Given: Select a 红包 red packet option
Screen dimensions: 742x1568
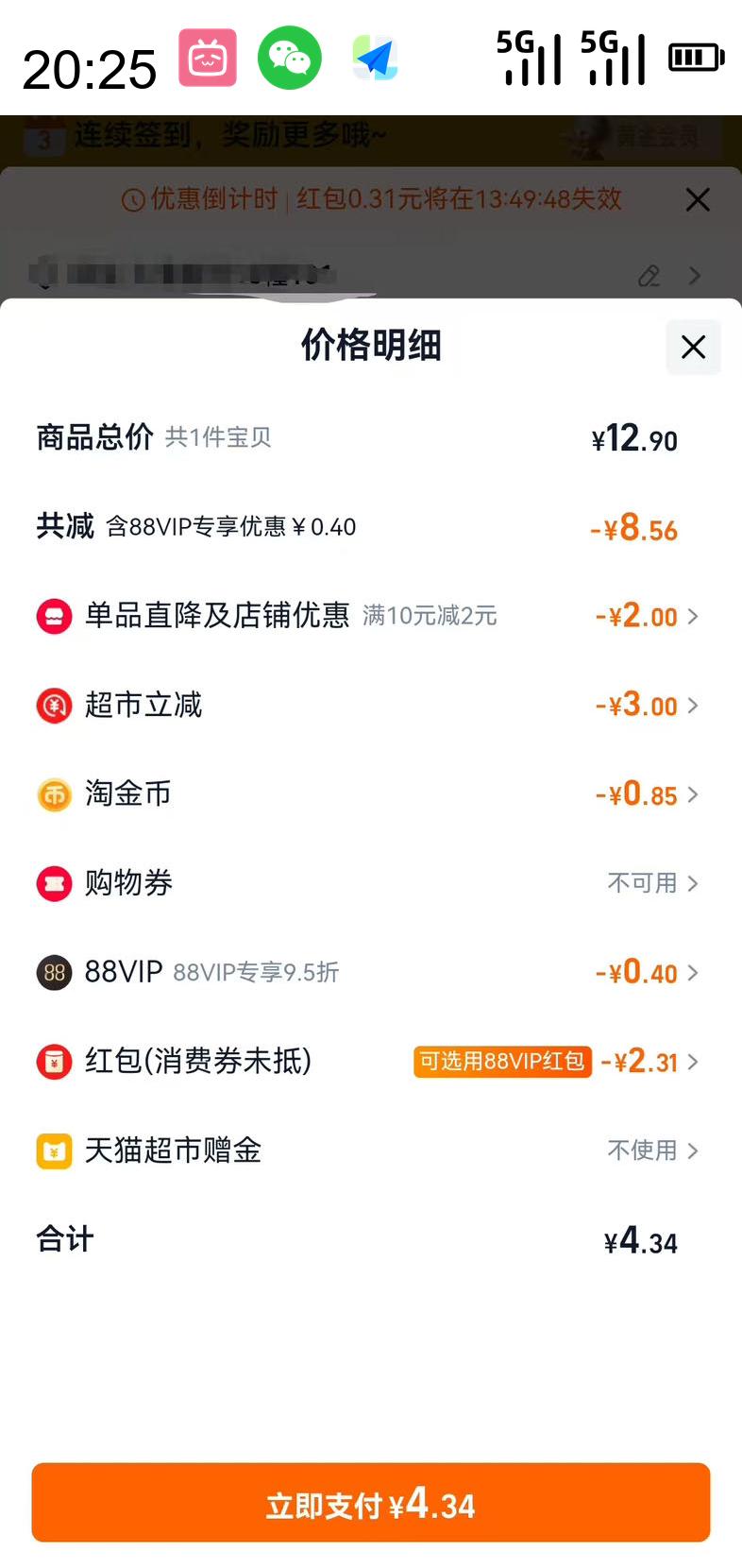Looking at the screenshot, I should [651, 1062].
